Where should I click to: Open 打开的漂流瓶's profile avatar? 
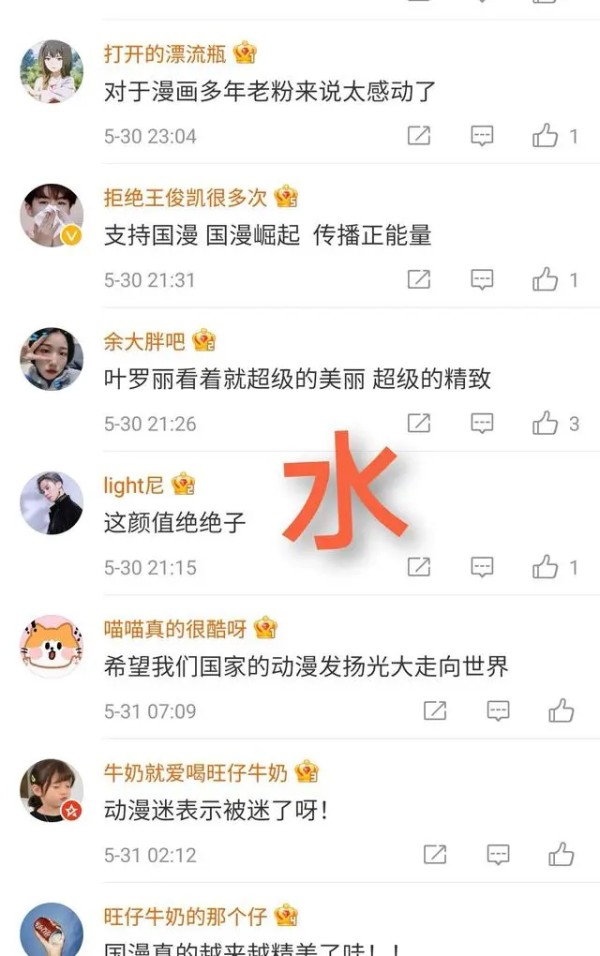(51, 71)
